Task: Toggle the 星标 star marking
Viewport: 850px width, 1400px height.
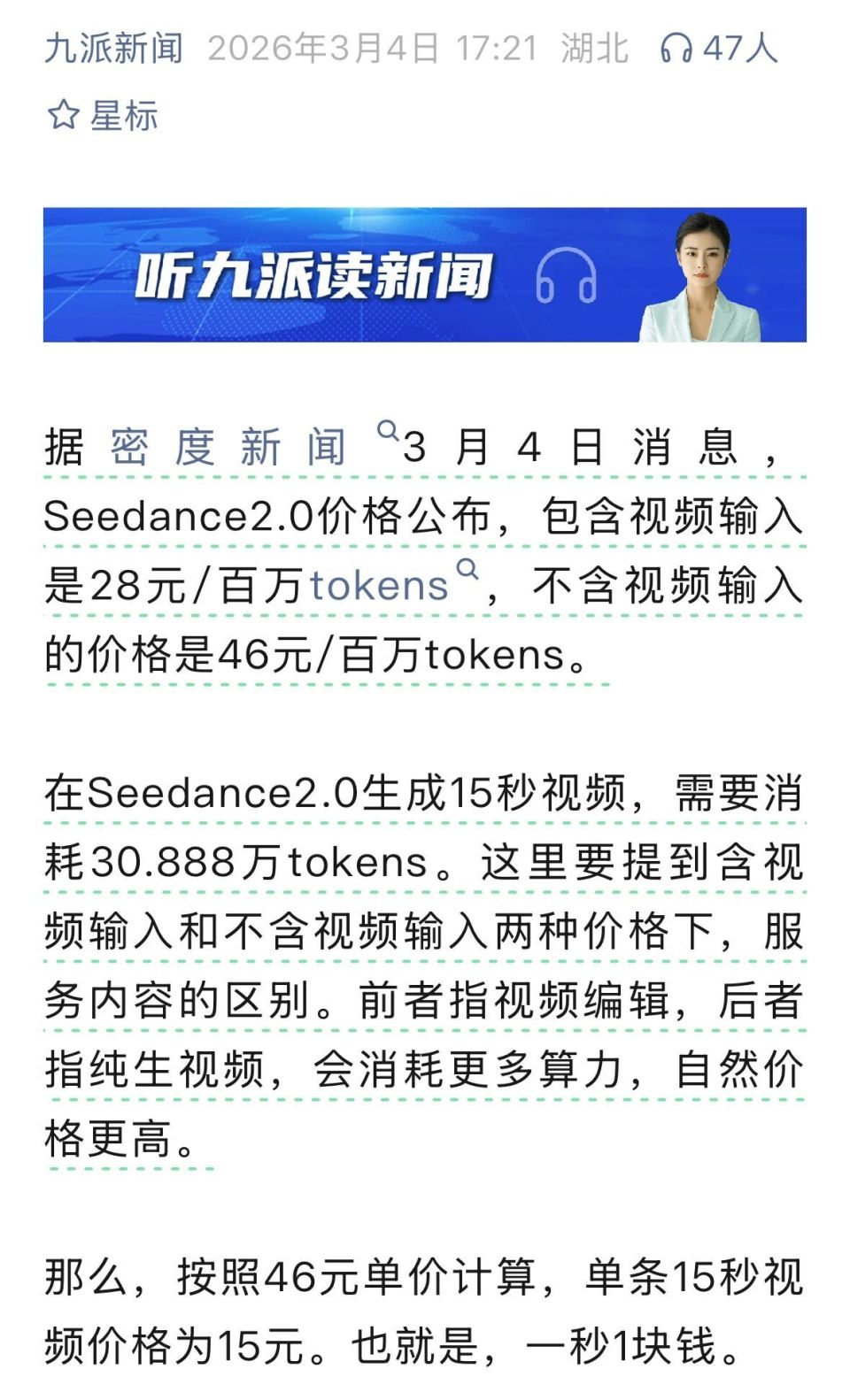Action: [124, 115]
